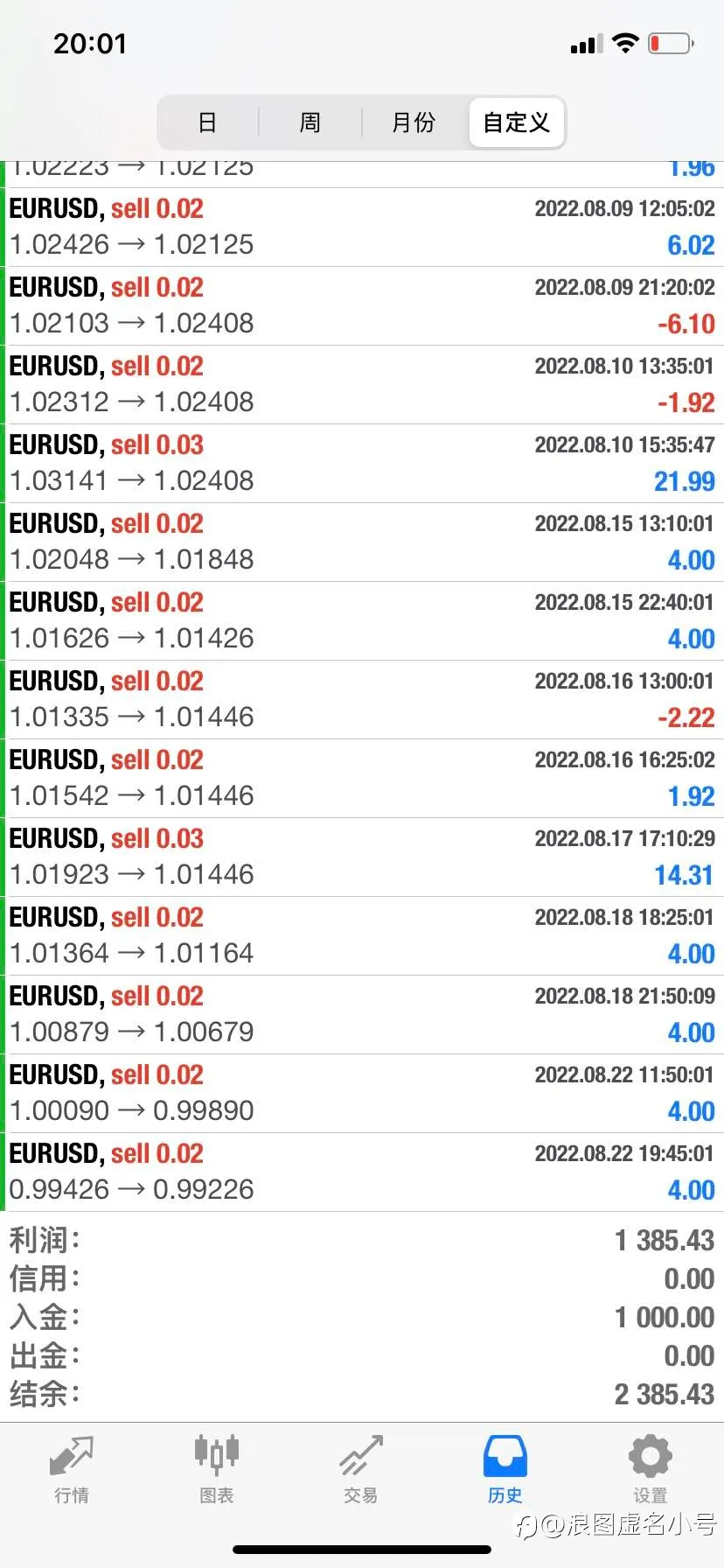Open the 历史 history tab
724x1568 pixels.
505,1470
